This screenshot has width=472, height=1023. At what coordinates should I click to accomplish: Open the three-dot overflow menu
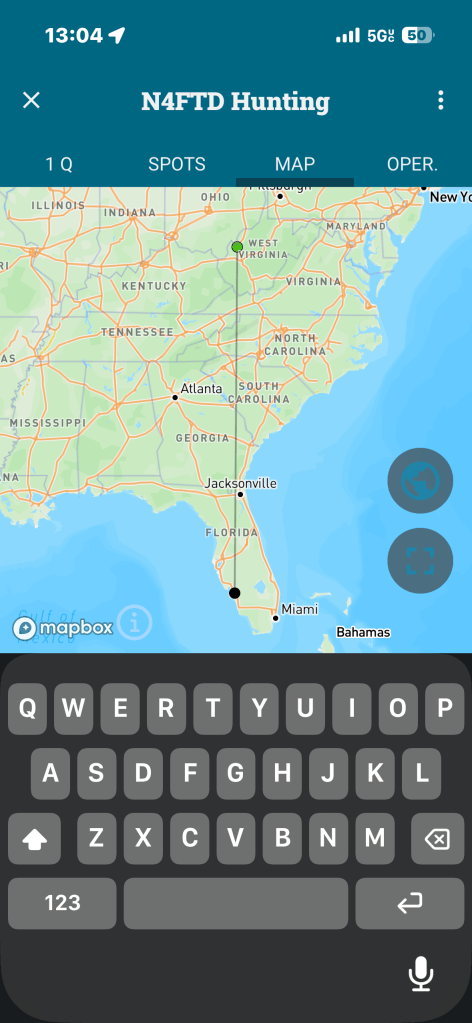(x=441, y=100)
